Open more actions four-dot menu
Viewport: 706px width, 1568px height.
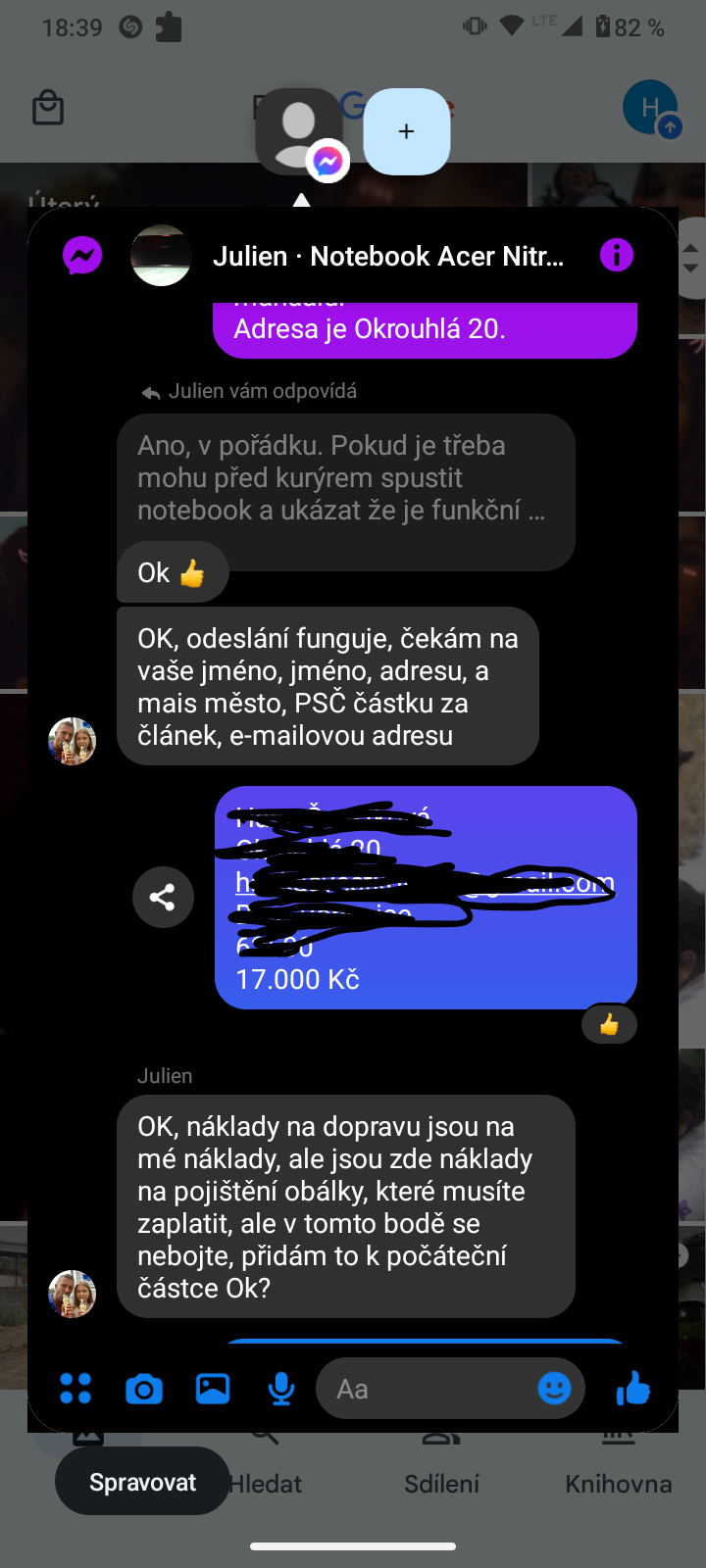[76, 1389]
